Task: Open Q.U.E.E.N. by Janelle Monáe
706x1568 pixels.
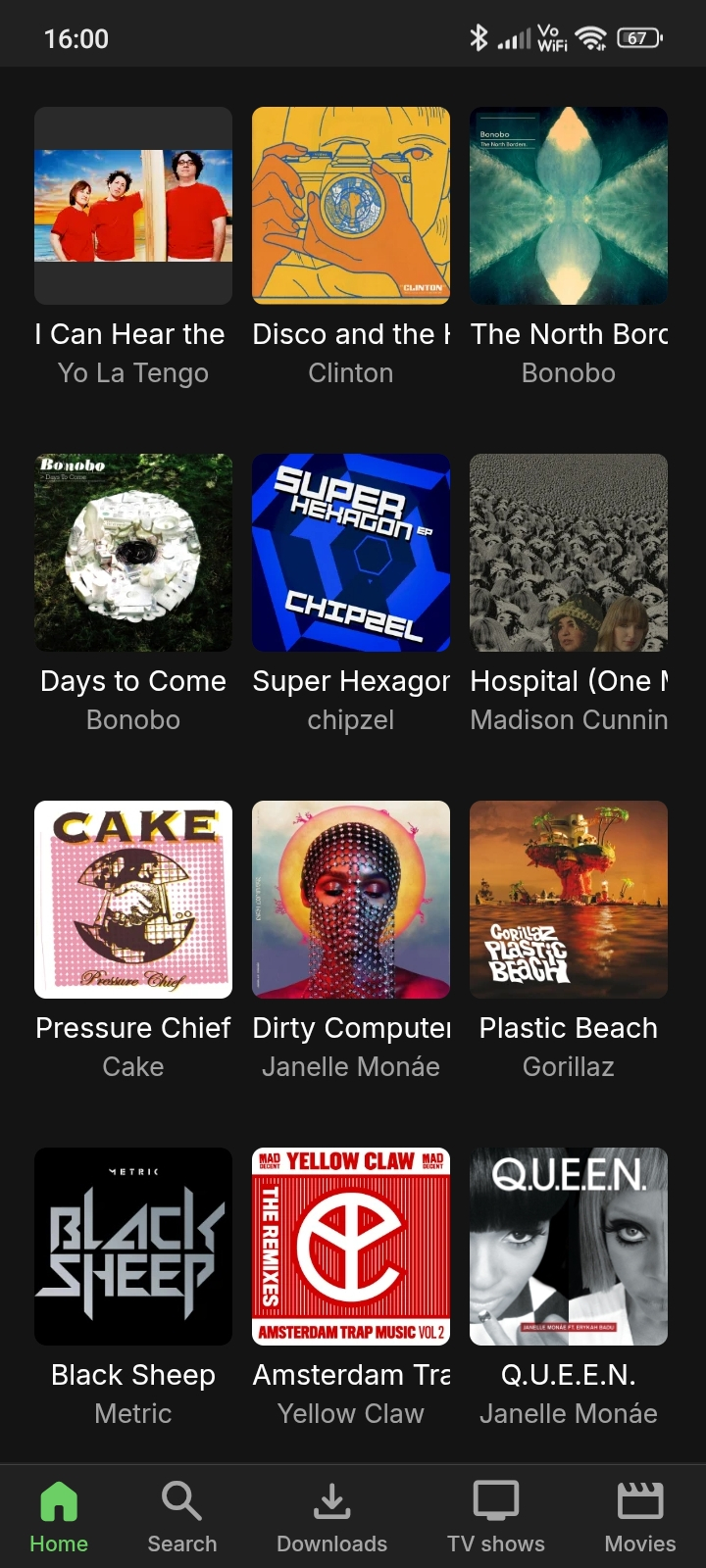Action: tap(569, 1247)
